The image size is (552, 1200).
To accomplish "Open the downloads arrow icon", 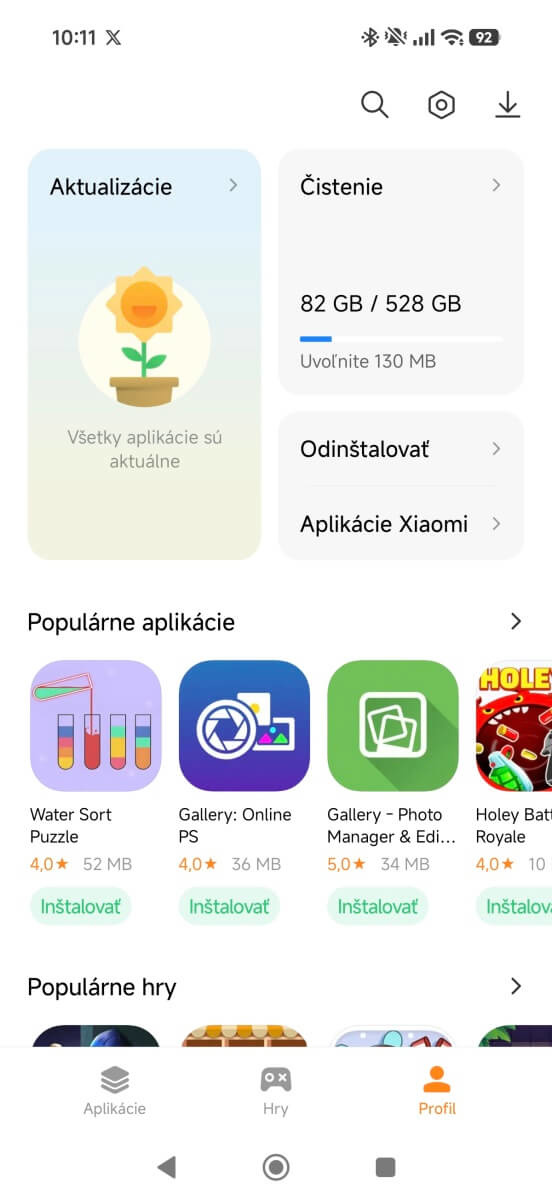I will (x=508, y=105).
